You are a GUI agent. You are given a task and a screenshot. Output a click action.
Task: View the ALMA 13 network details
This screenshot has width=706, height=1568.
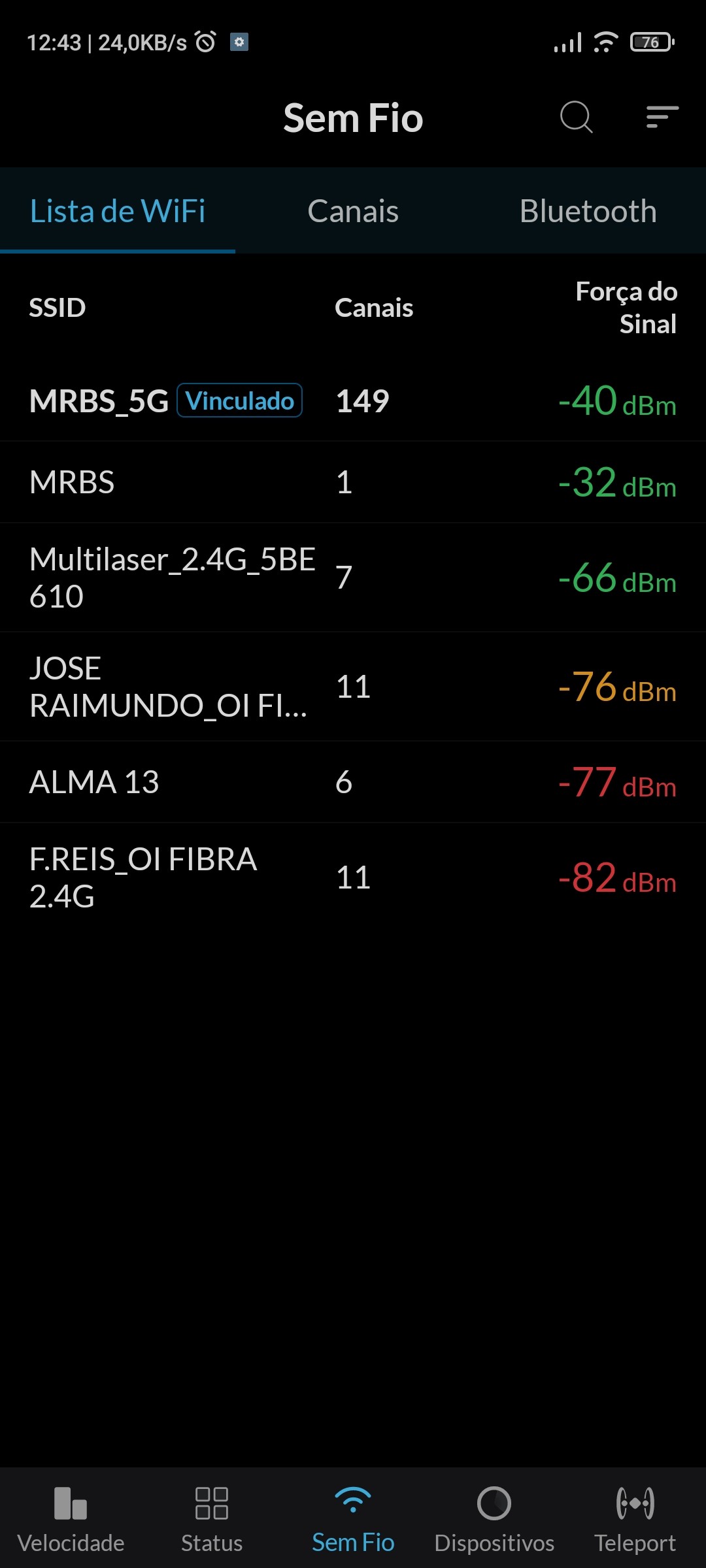click(x=353, y=782)
